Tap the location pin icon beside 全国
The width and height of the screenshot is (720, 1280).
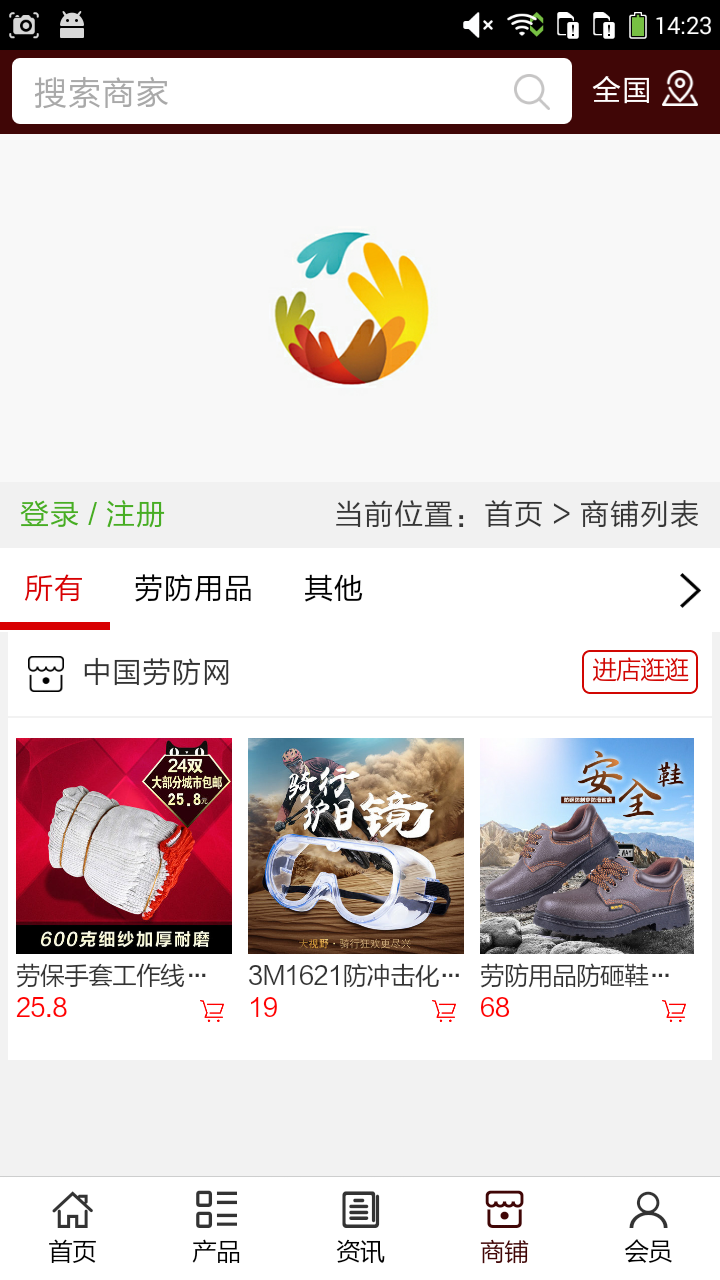(x=681, y=90)
